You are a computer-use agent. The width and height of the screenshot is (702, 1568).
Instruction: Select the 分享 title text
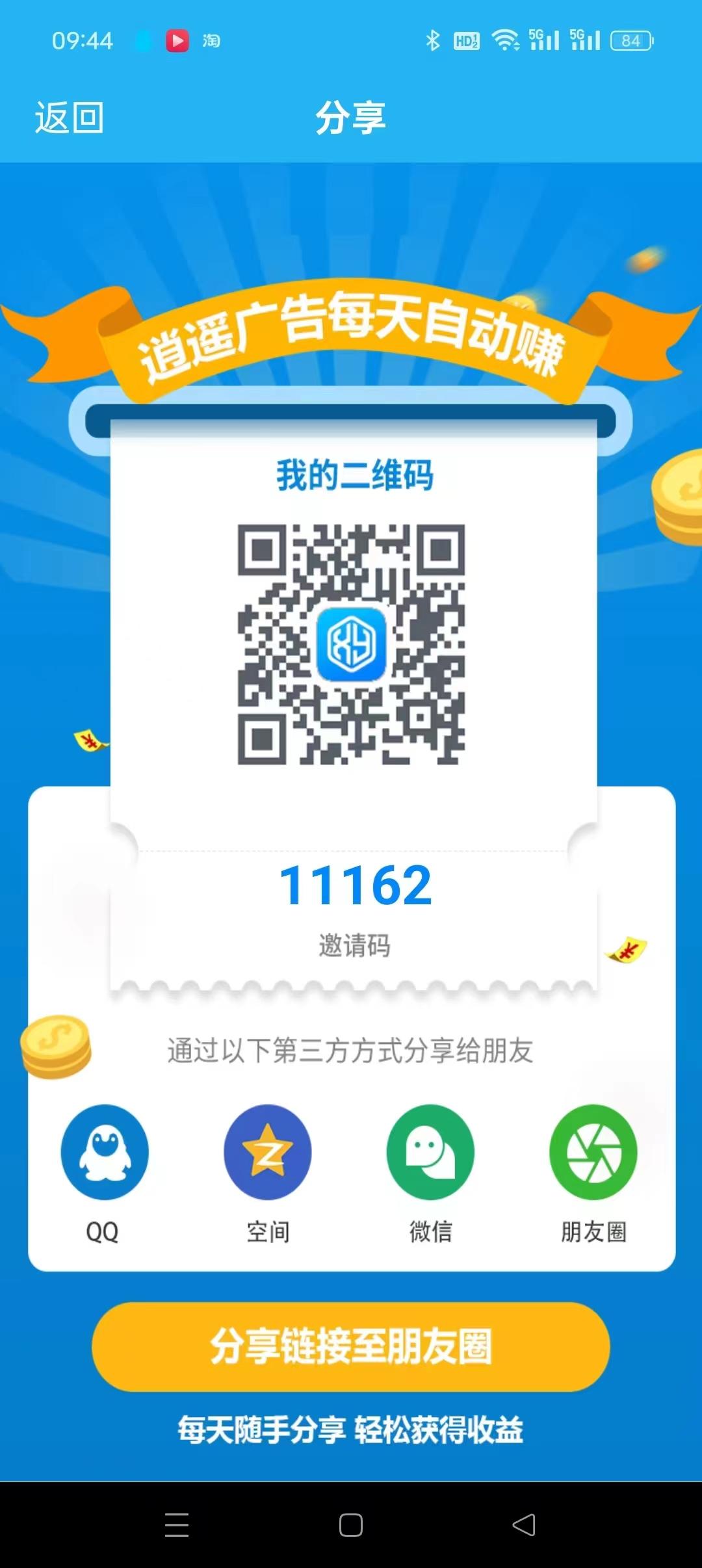tap(350, 117)
